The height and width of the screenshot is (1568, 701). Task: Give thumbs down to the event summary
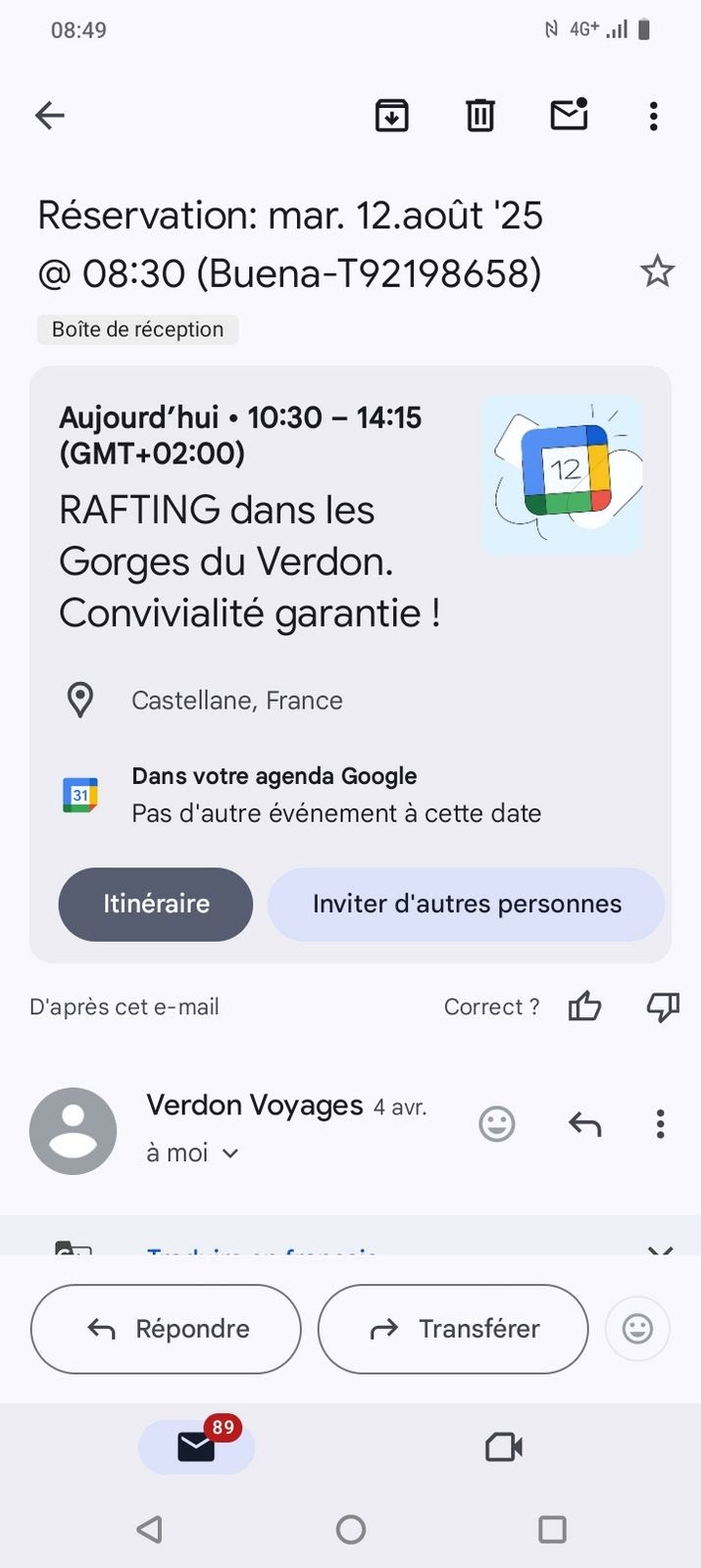tap(663, 1006)
